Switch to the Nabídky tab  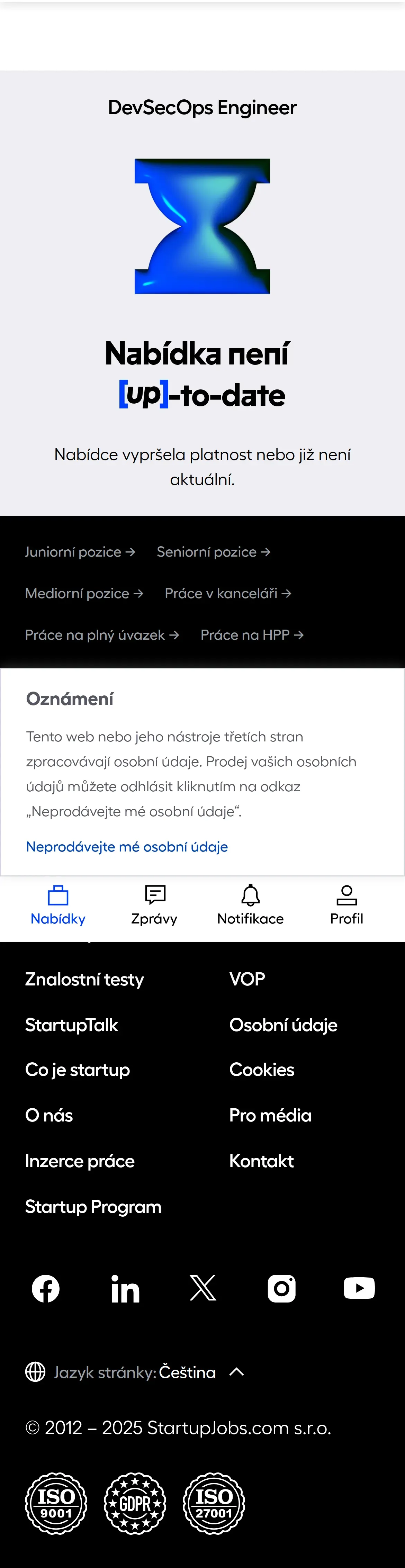[58, 906]
